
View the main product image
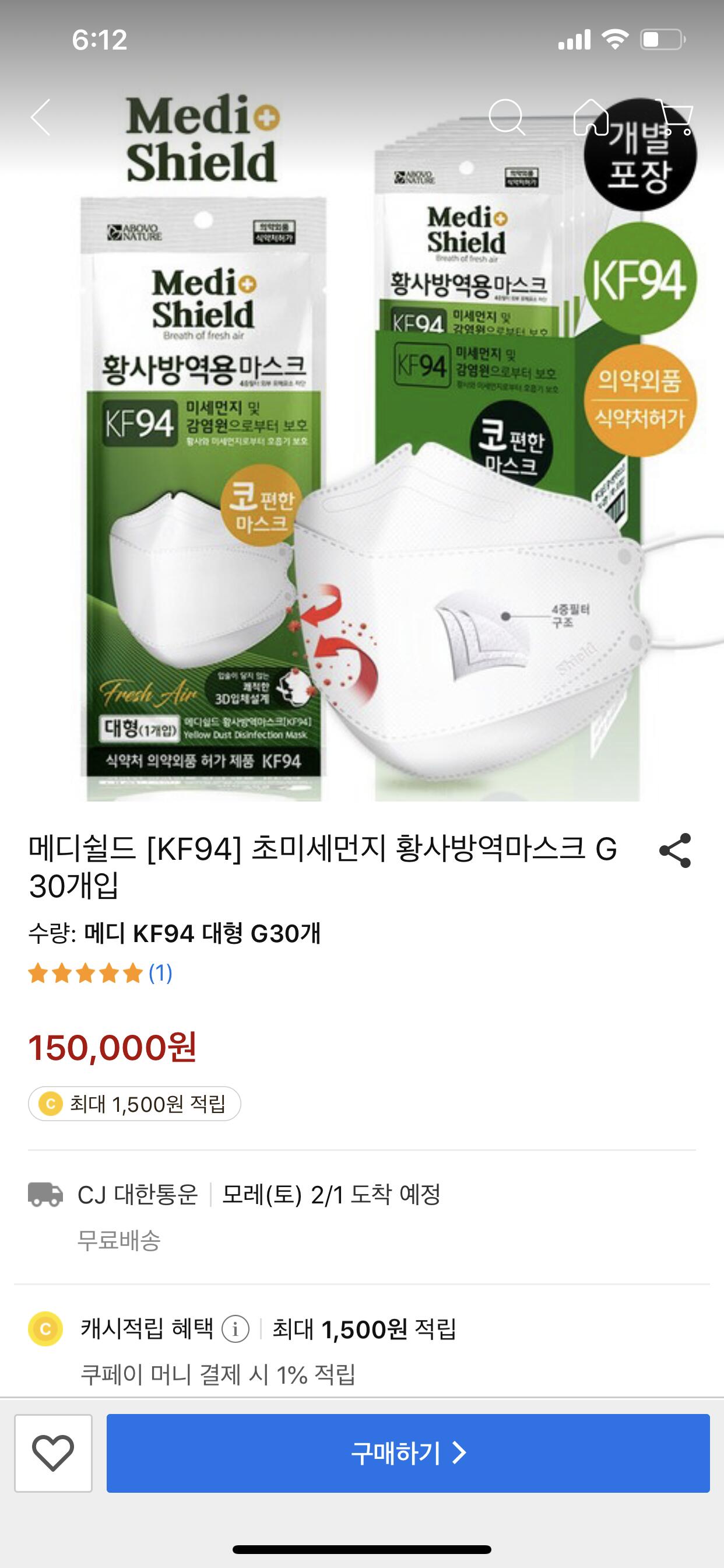362,463
